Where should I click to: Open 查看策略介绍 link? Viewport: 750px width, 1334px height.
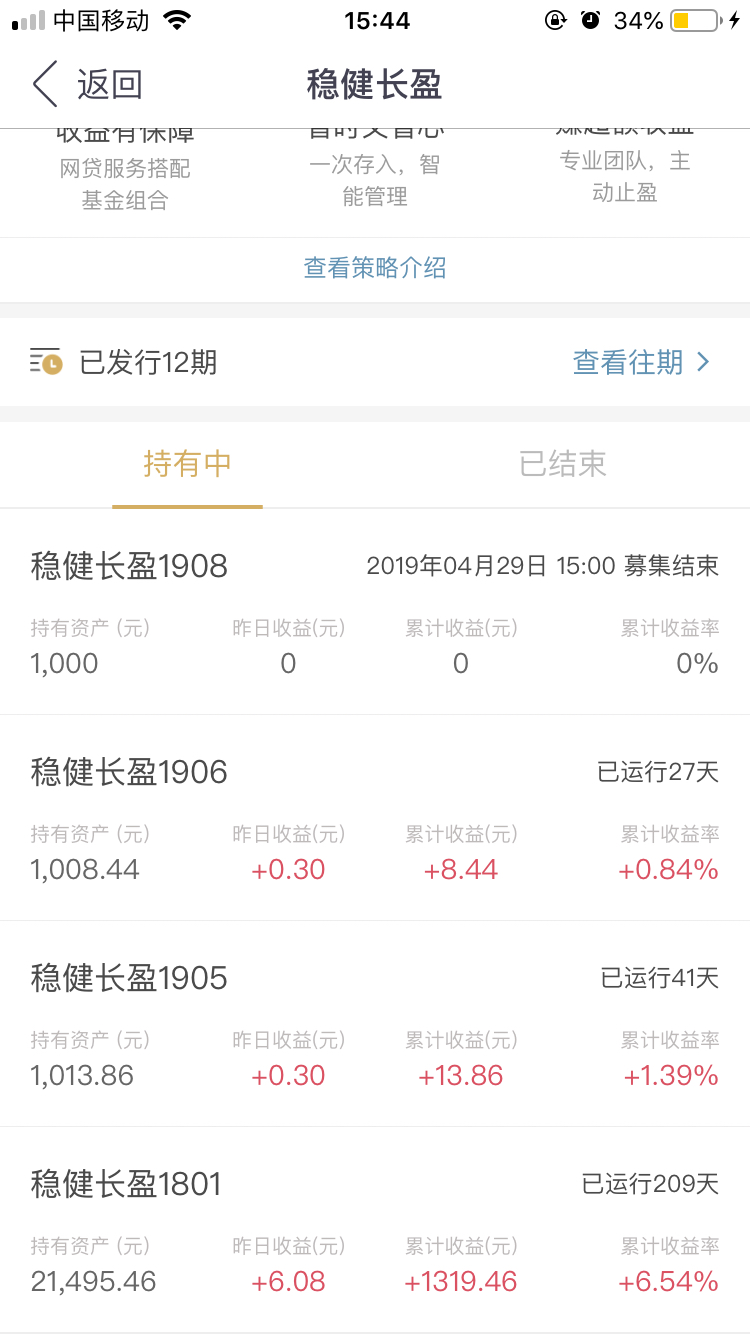point(375,268)
